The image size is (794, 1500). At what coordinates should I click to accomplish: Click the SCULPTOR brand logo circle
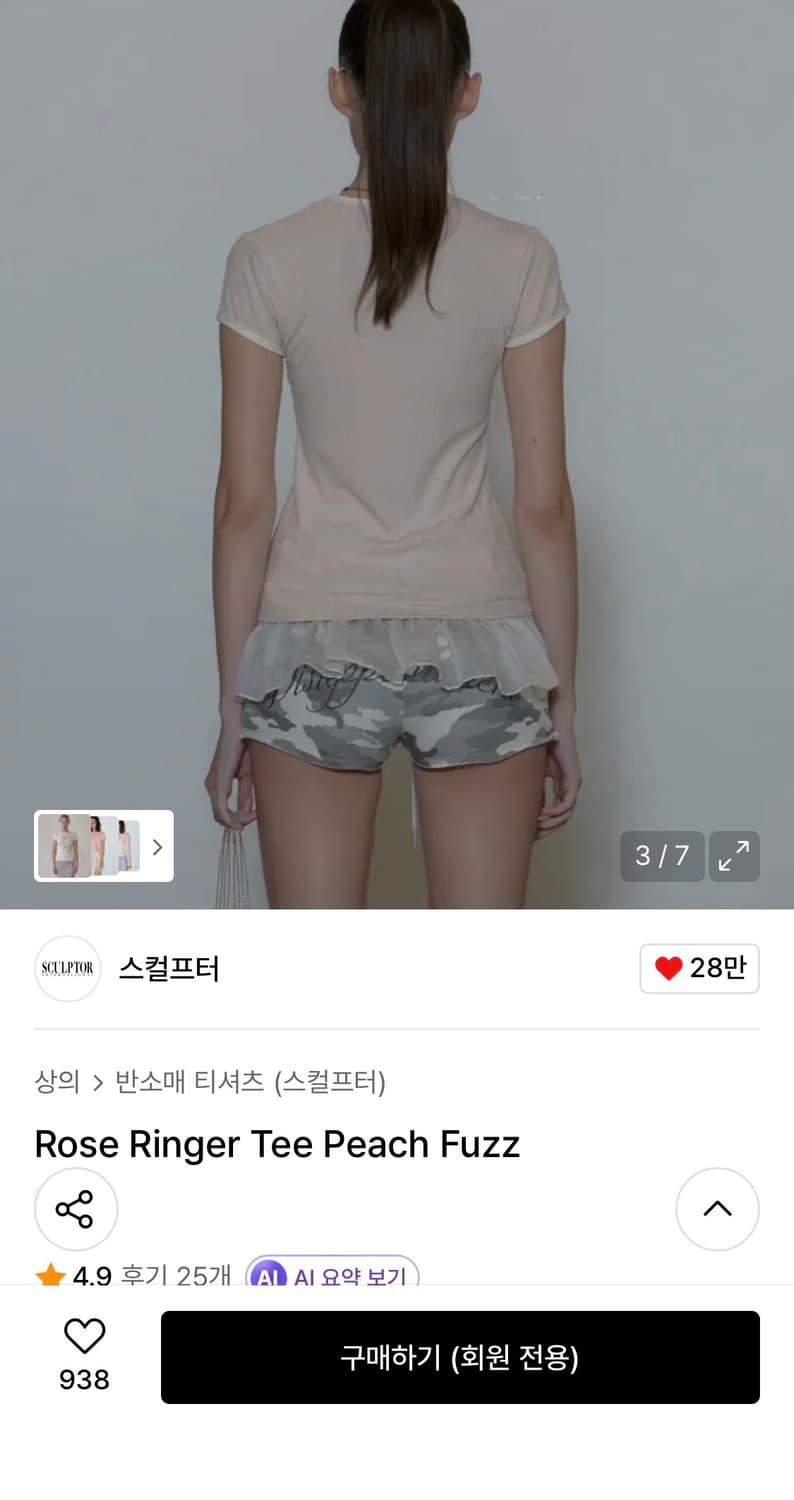tap(68, 969)
